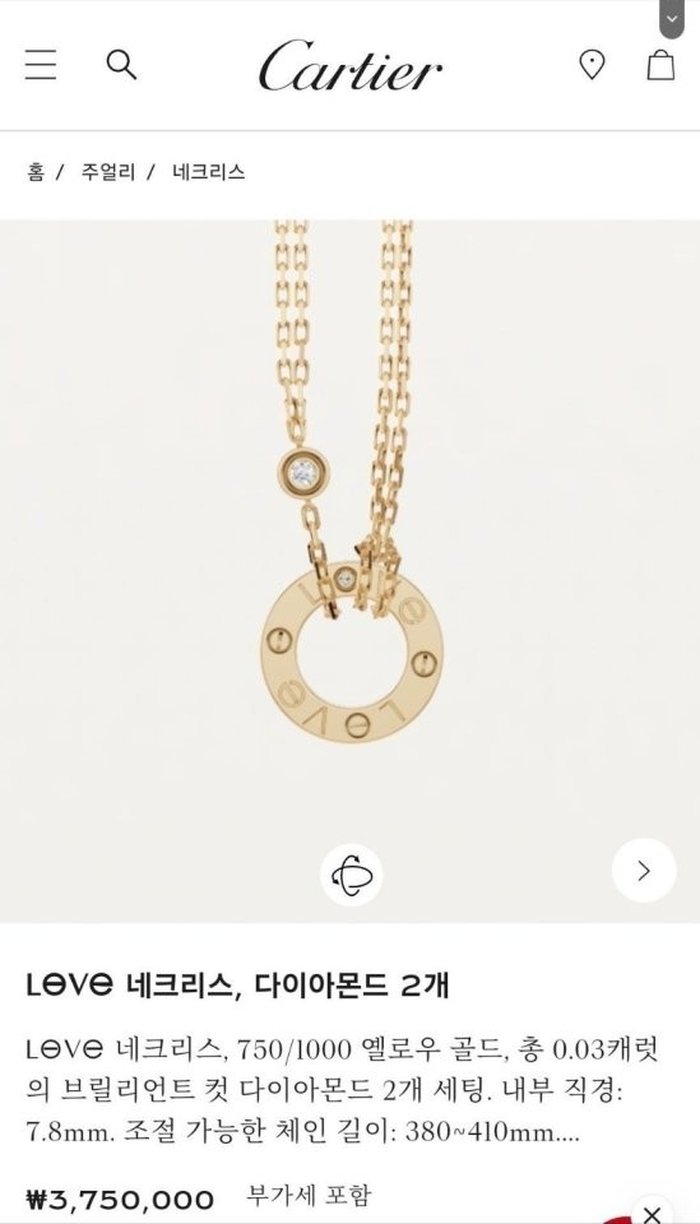Open the 360-degree product view
The width and height of the screenshot is (700, 1224).
tap(351, 871)
